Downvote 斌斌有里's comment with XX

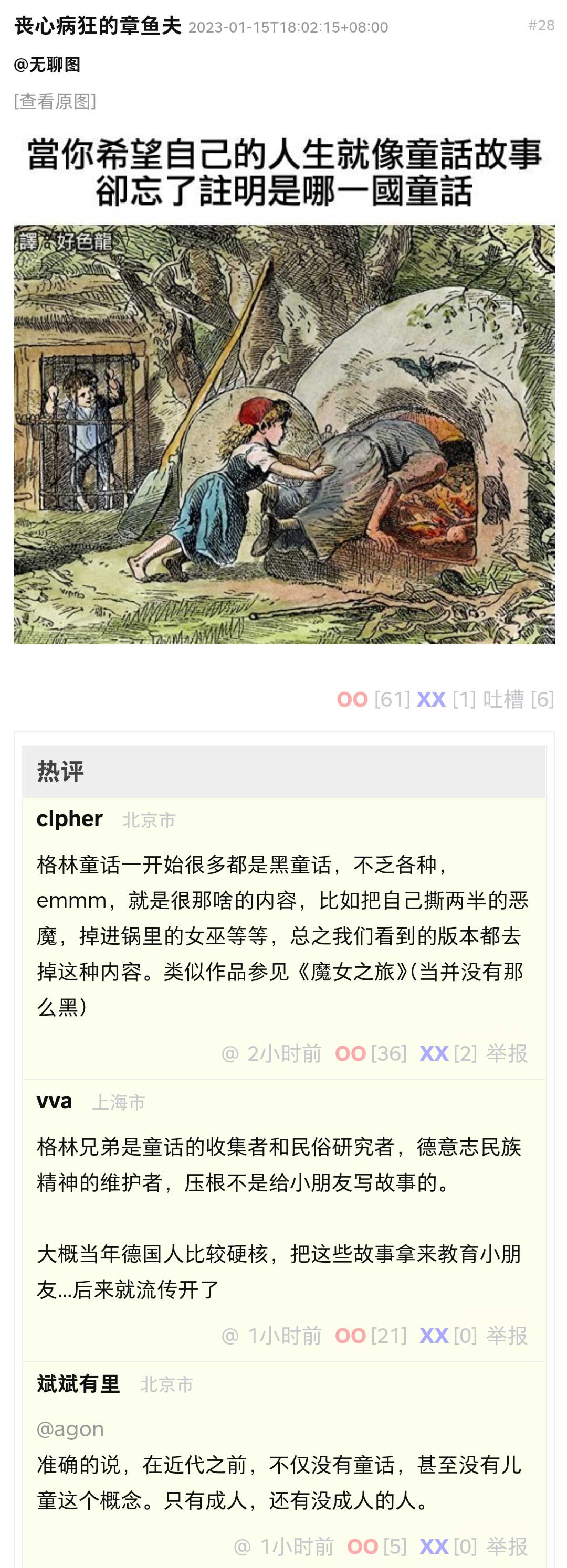(434, 1546)
